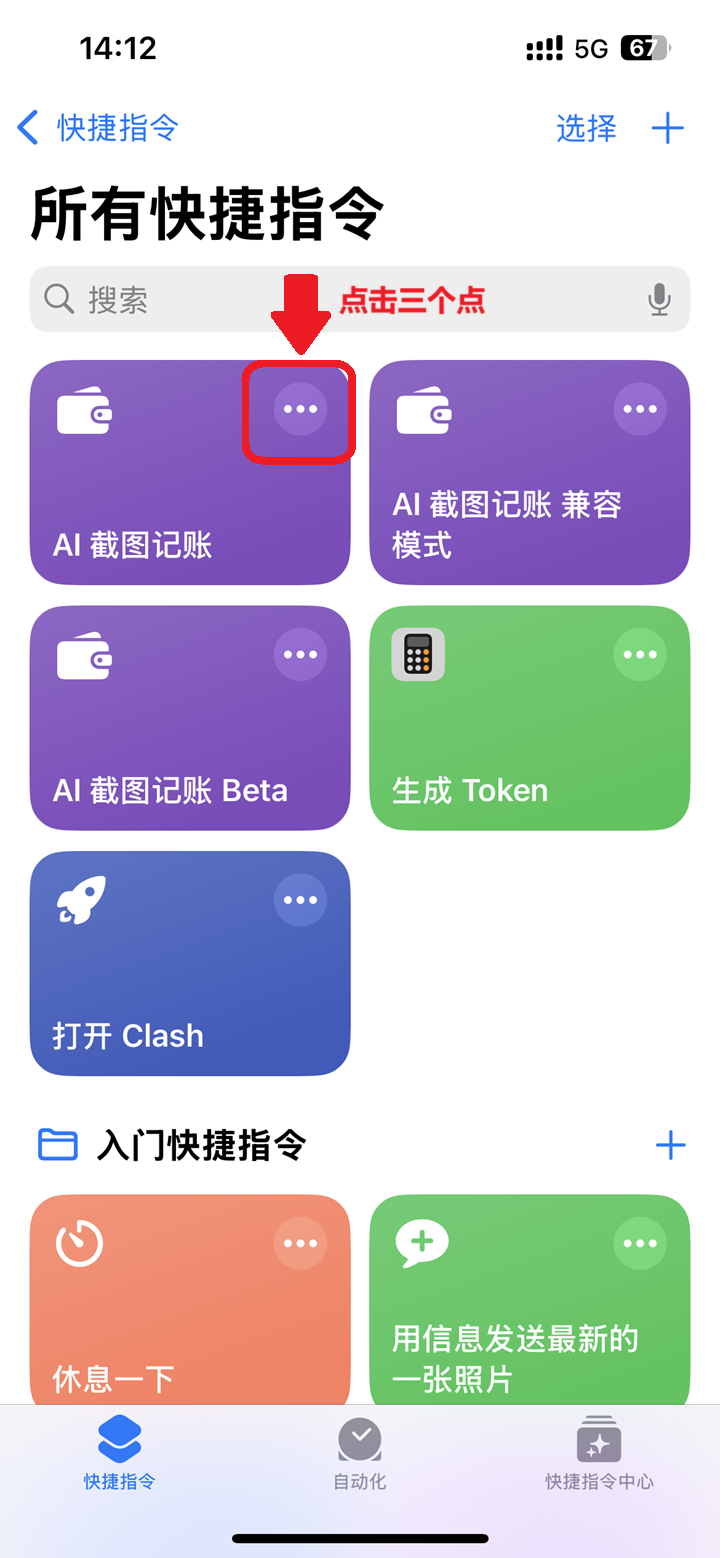Screen dimensions: 720x1558
Task: Go back to 快捷指令 list
Action: pyautogui.click(x=98, y=128)
